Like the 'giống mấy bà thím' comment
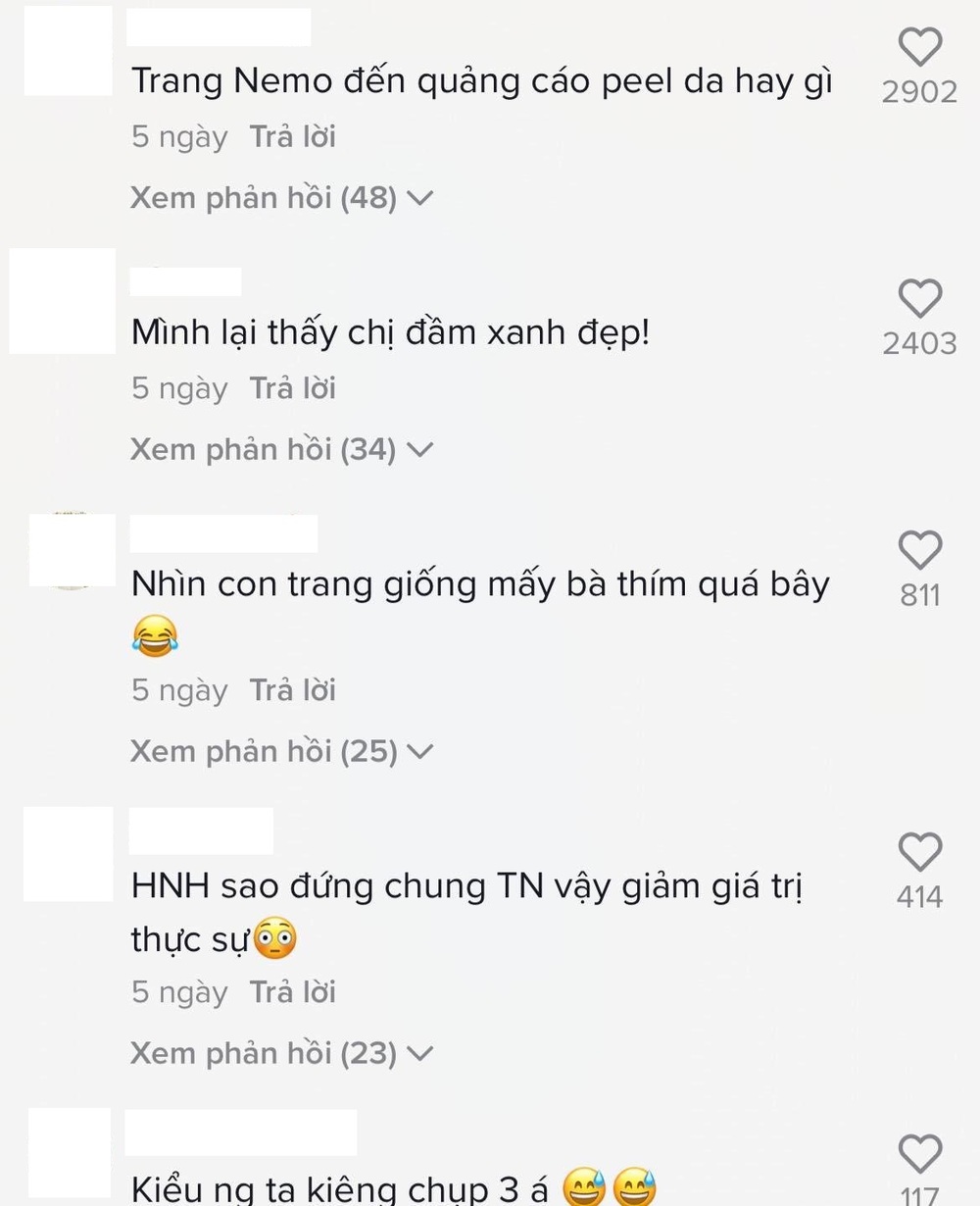 point(919,551)
